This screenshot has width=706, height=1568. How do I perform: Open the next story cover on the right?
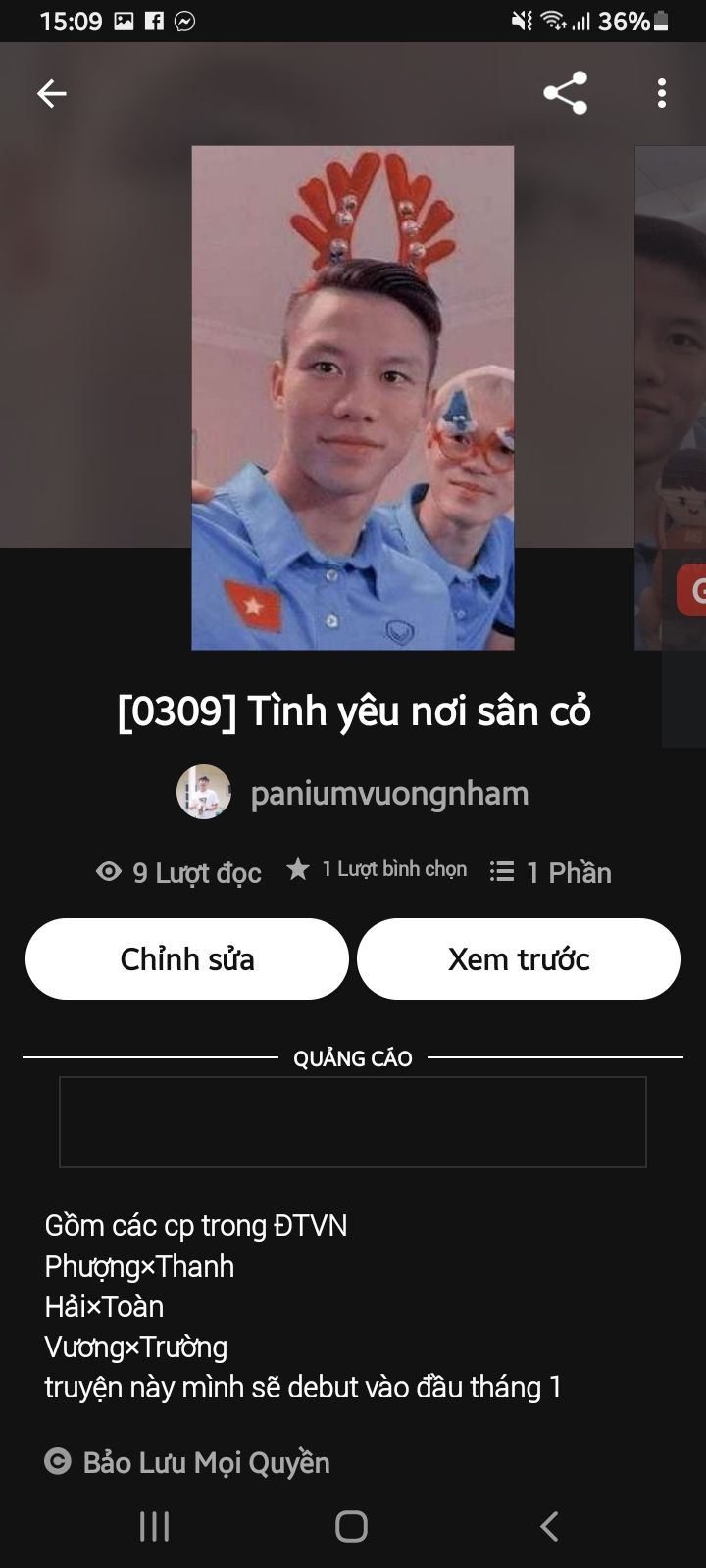(672, 397)
